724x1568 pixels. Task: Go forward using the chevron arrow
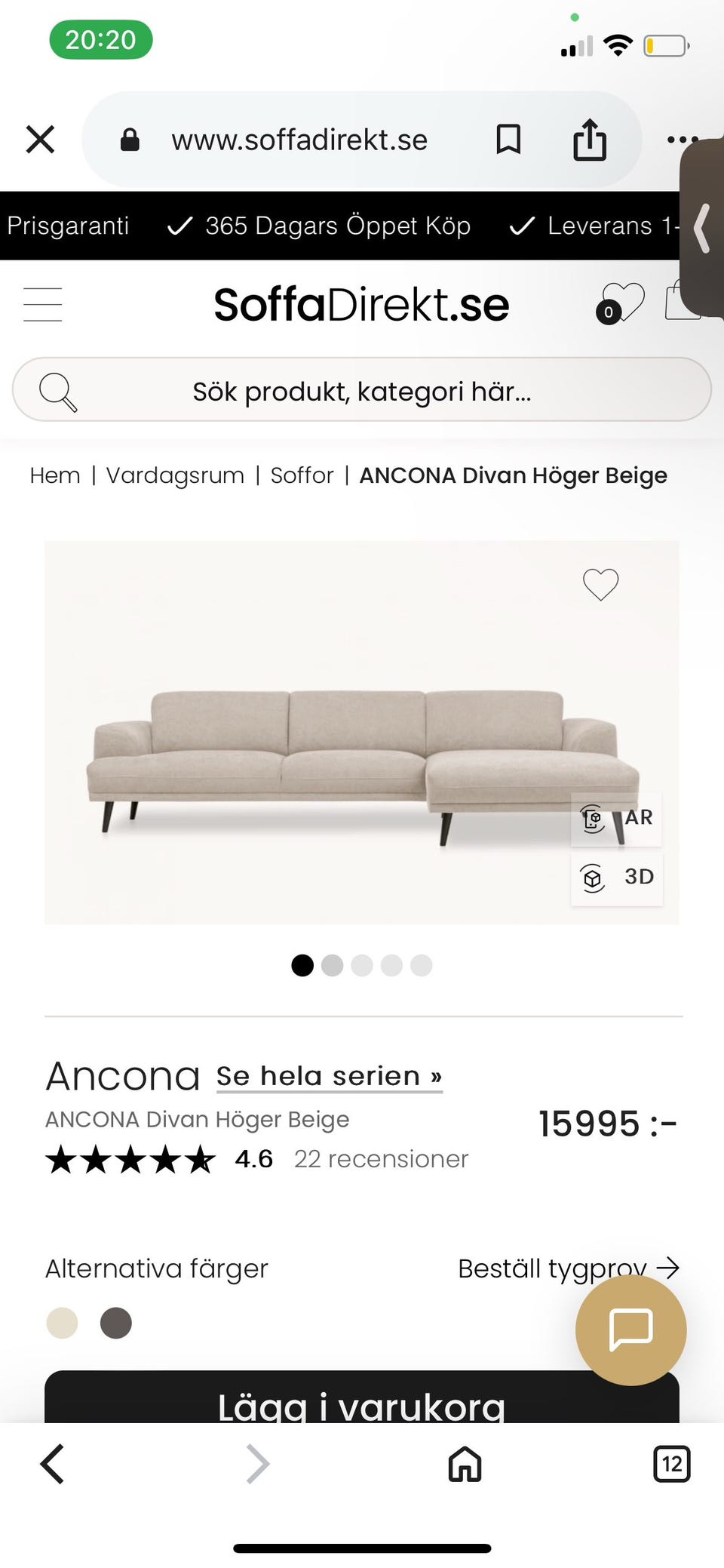click(x=256, y=1465)
